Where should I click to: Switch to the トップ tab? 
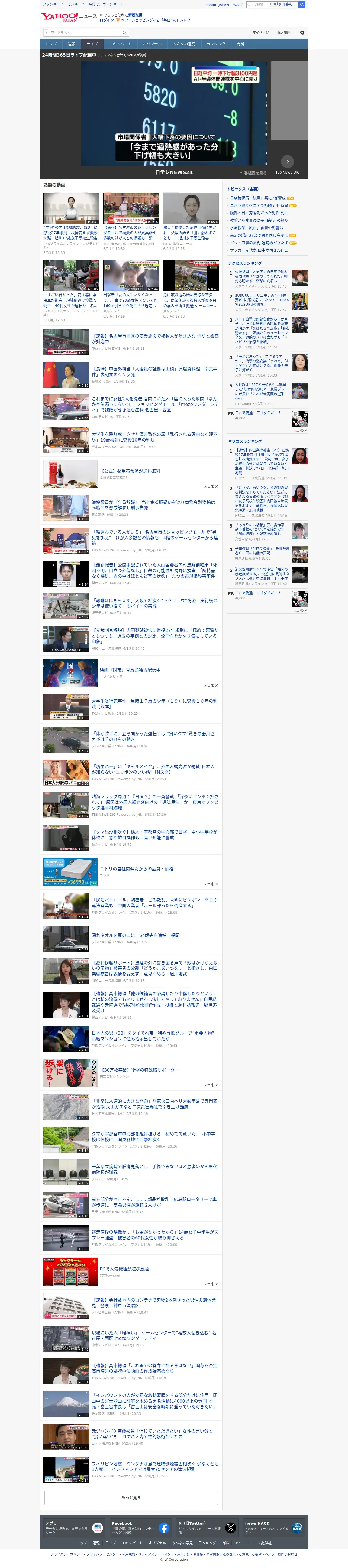(51, 44)
